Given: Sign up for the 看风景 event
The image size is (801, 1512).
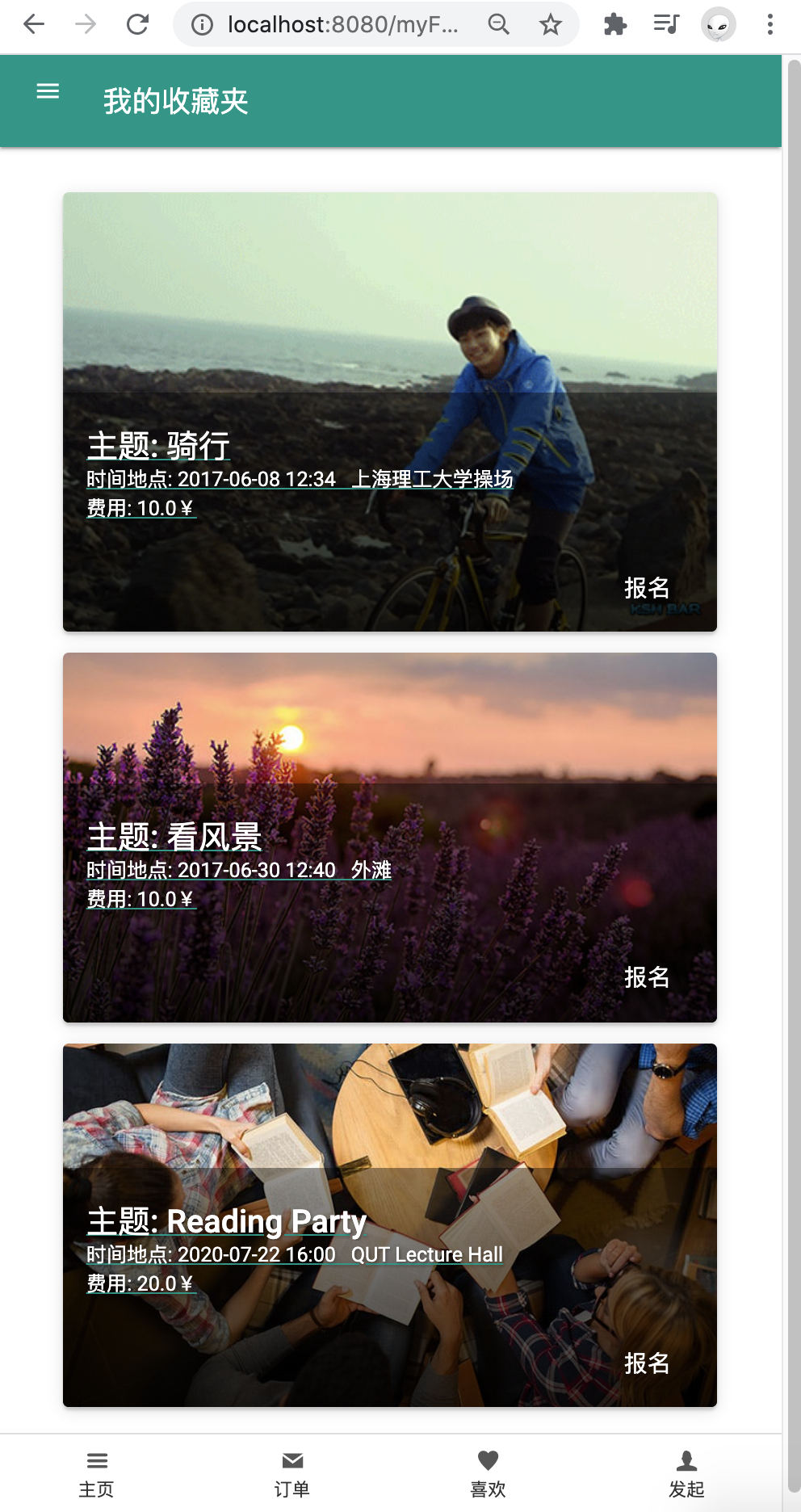Looking at the screenshot, I should click(x=646, y=976).
